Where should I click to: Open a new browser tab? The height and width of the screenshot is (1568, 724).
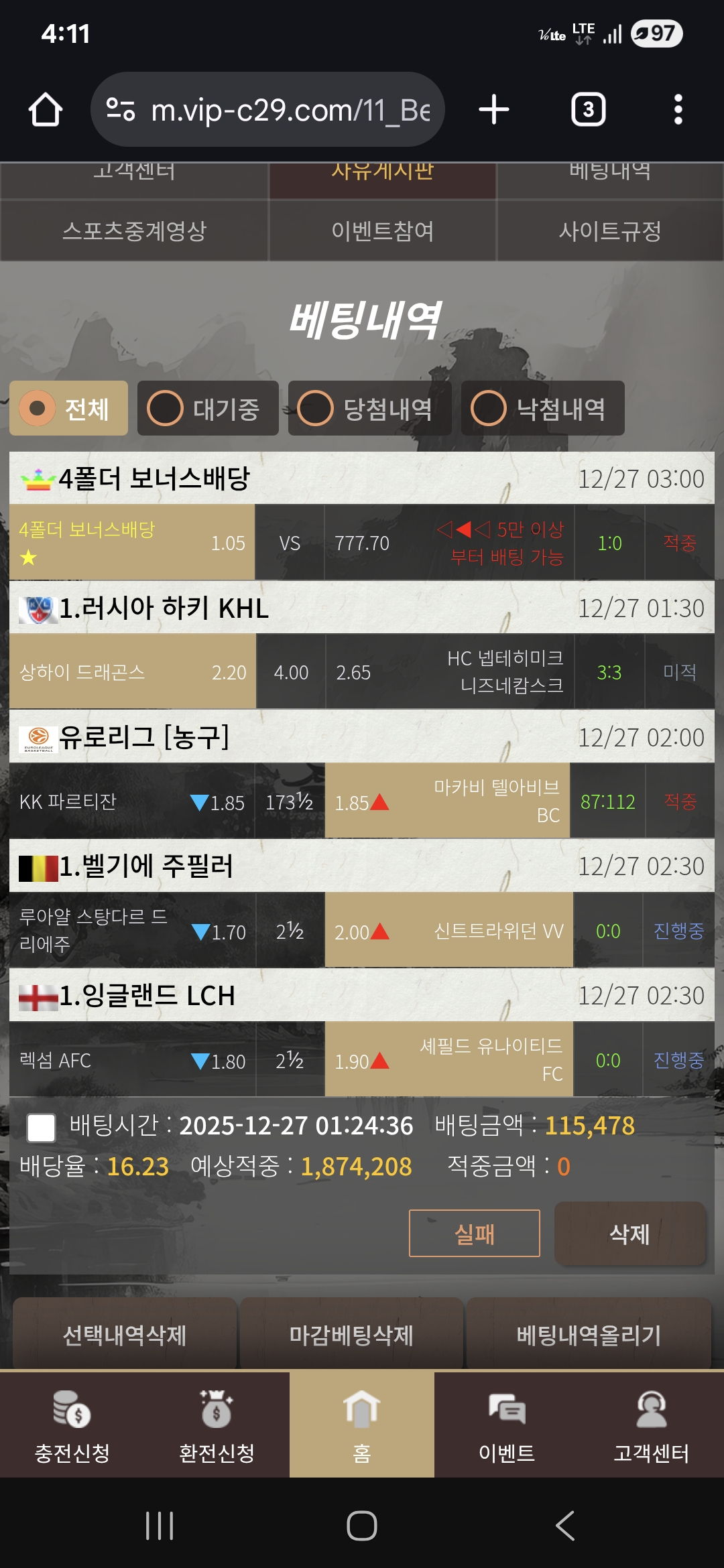(494, 109)
